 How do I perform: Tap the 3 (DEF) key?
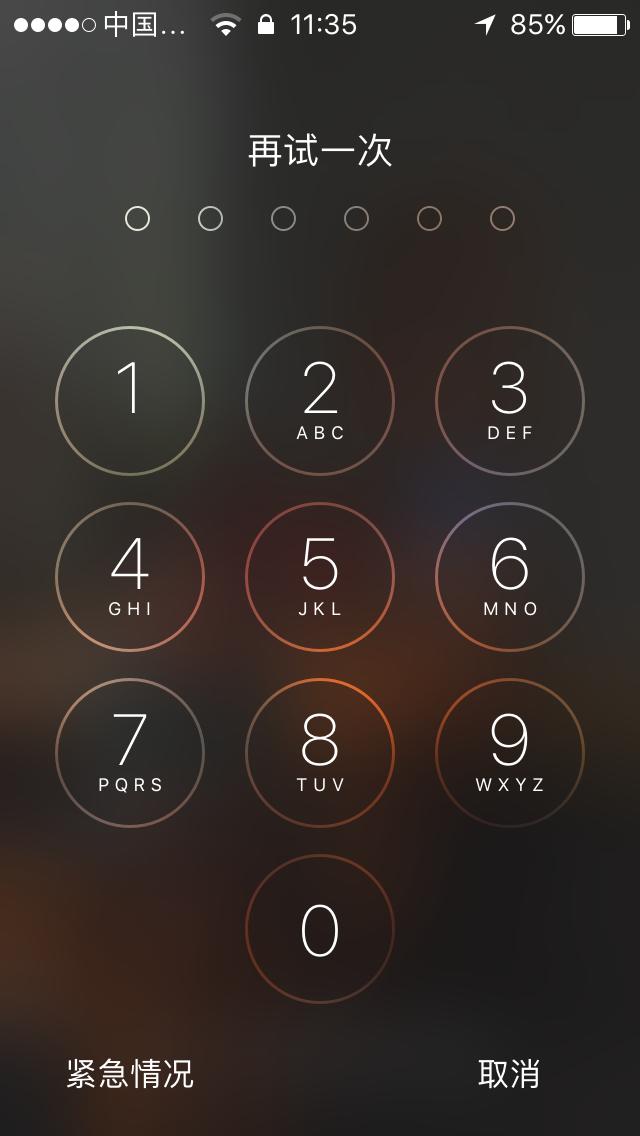point(510,401)
